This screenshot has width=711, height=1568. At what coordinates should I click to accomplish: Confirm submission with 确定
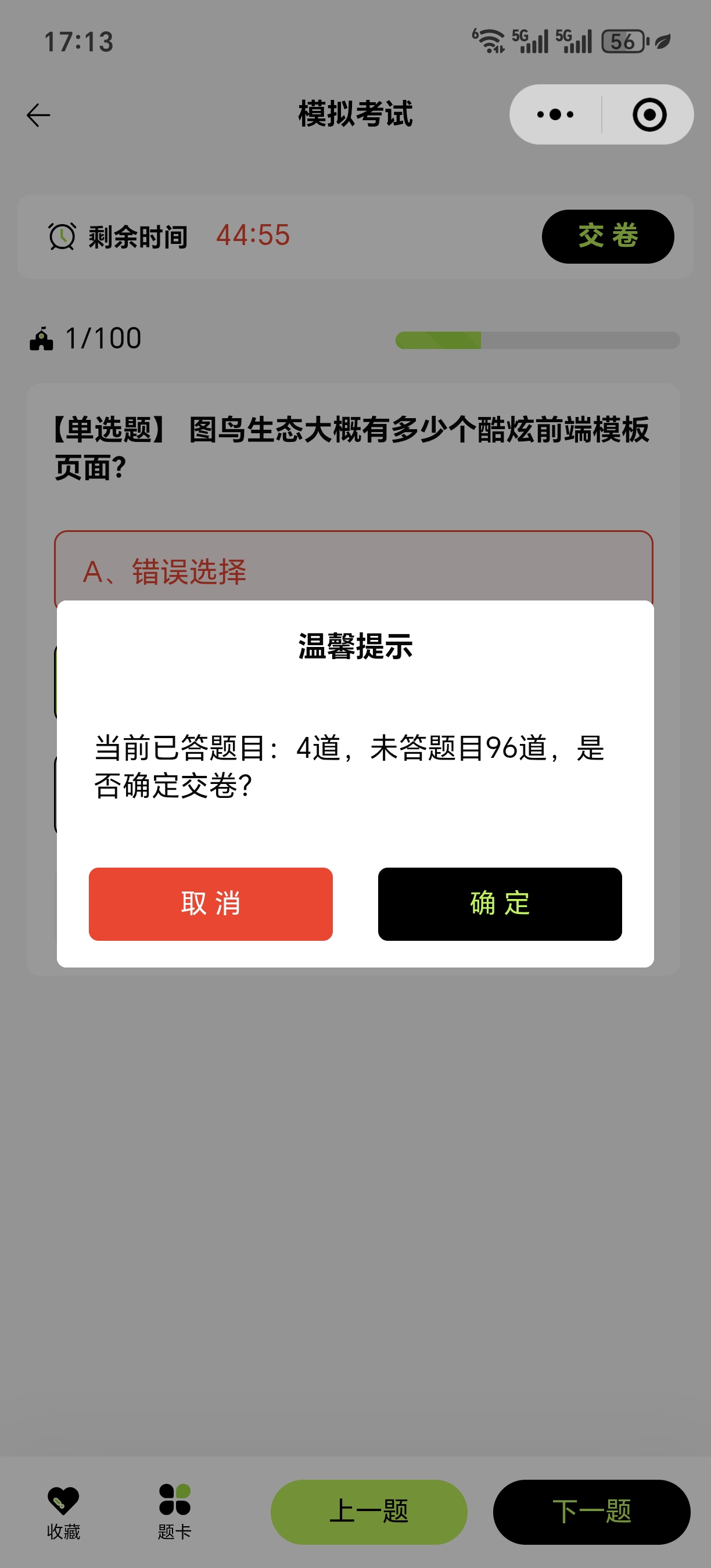[500, 903]
